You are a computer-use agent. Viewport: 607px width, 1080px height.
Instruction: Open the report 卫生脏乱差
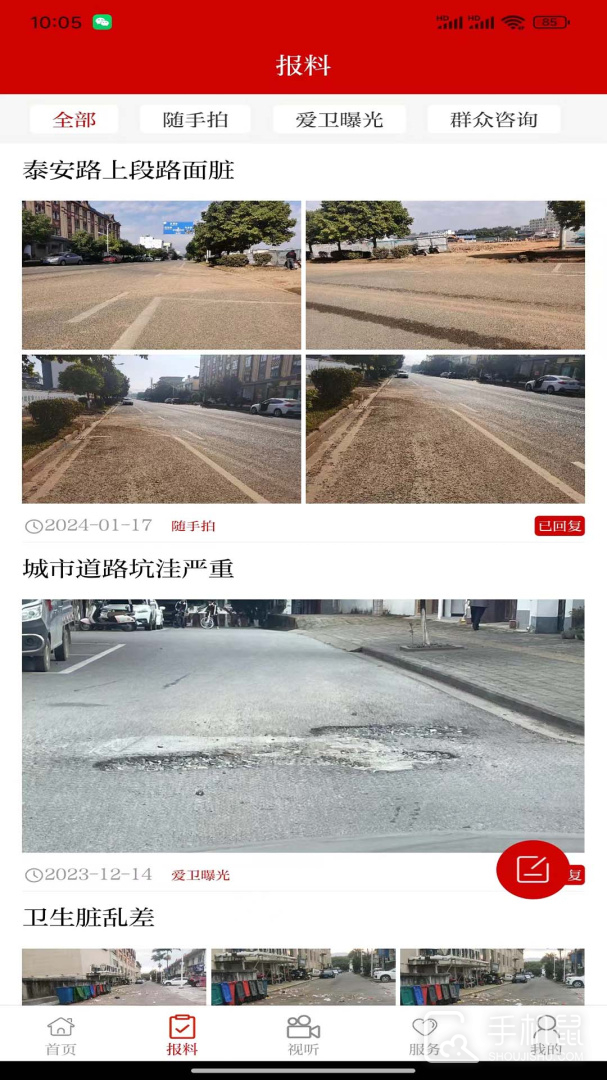coord(88,917)
